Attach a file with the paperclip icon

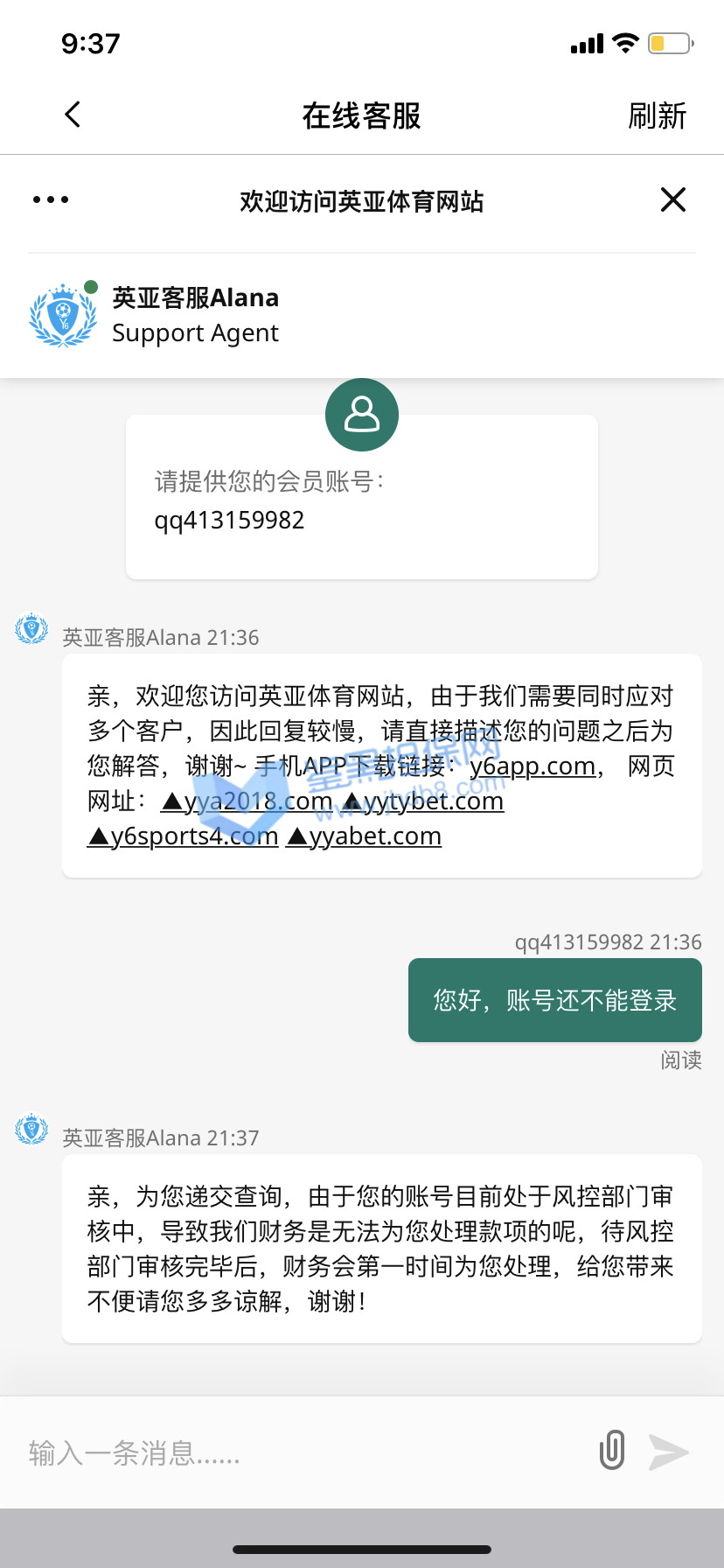click(612, 1452)
